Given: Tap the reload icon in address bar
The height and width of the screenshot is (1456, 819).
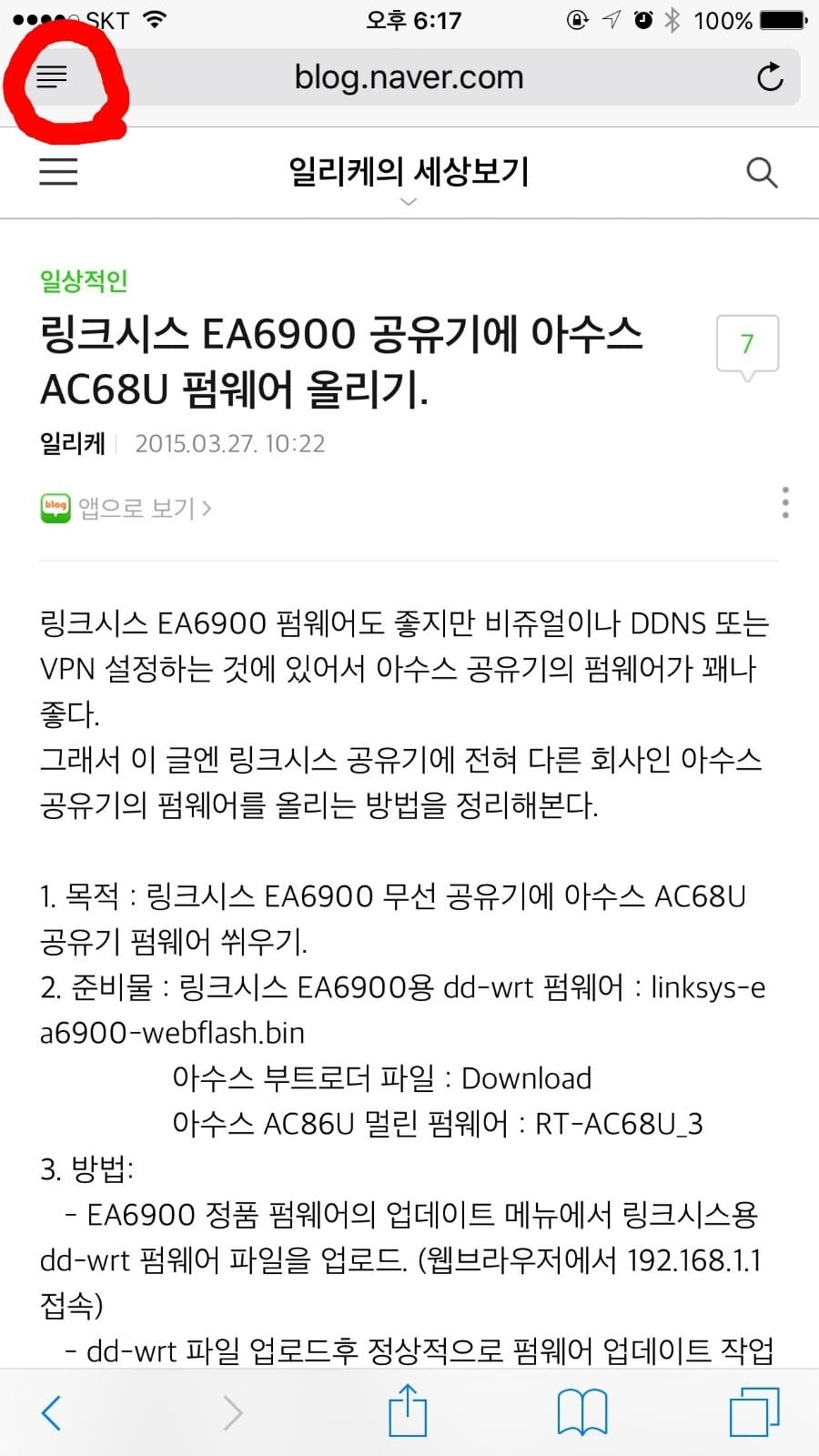Looking at the screenshot, I should (770, 77).
